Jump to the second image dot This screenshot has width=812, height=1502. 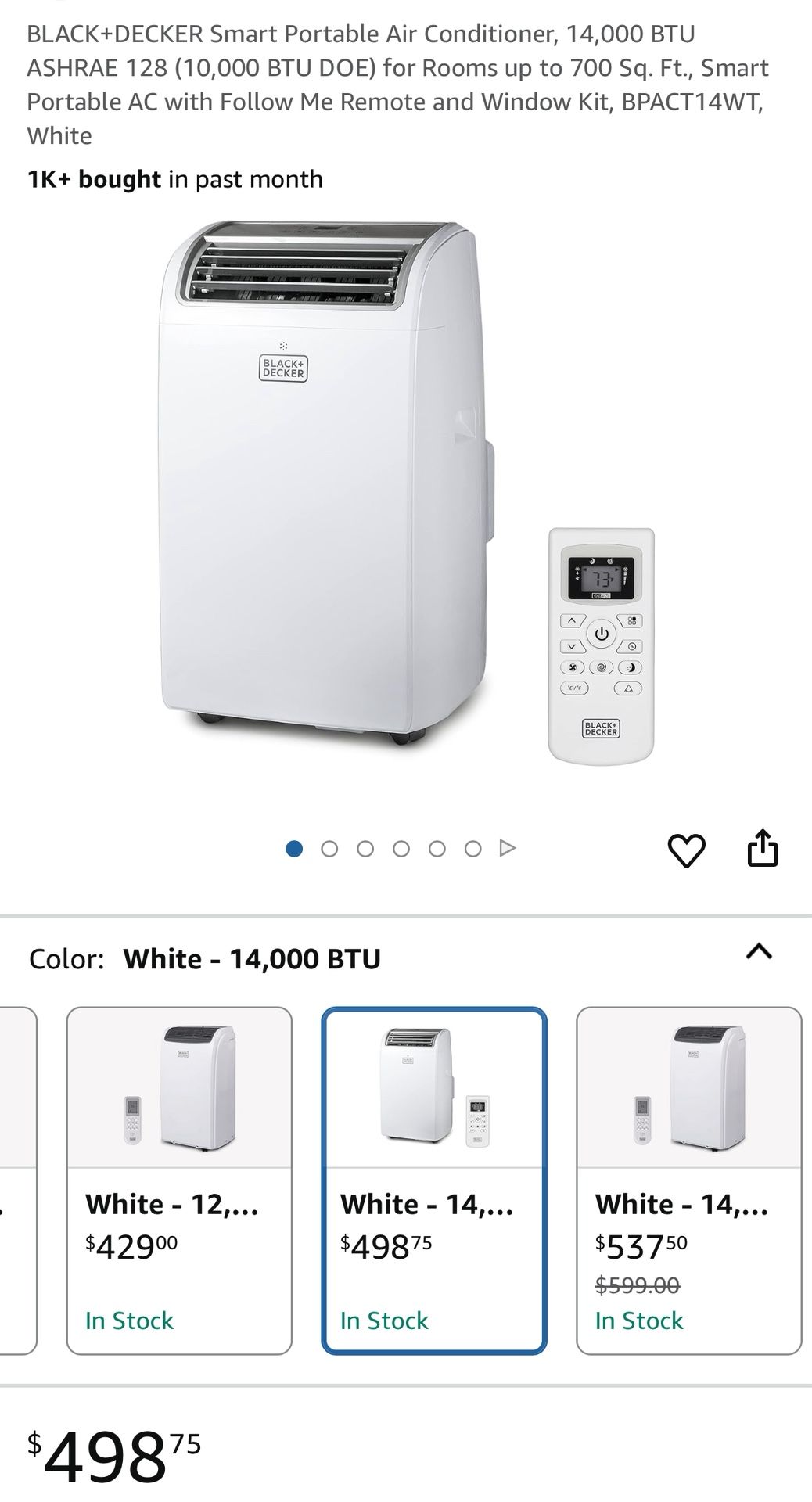coord(329,849)
